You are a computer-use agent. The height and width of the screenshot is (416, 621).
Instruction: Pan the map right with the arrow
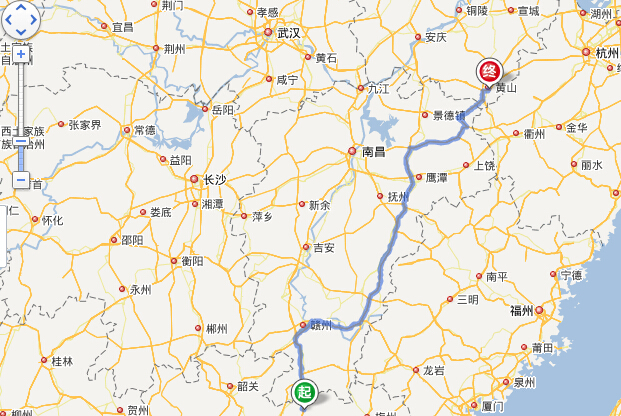pyautogui.click(x=33, y=20)
